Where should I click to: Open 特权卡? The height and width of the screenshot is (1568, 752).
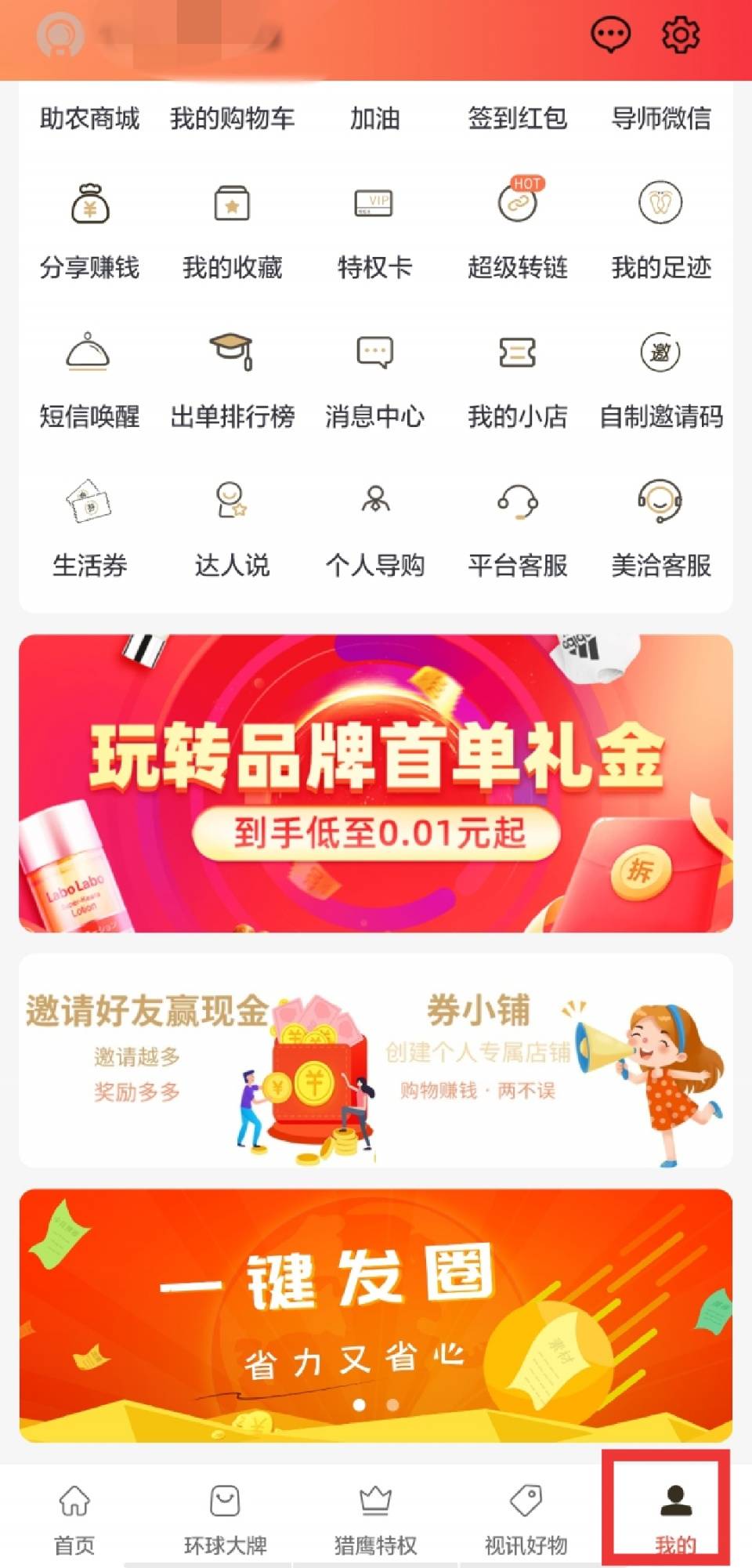click(x=375, y=232)
